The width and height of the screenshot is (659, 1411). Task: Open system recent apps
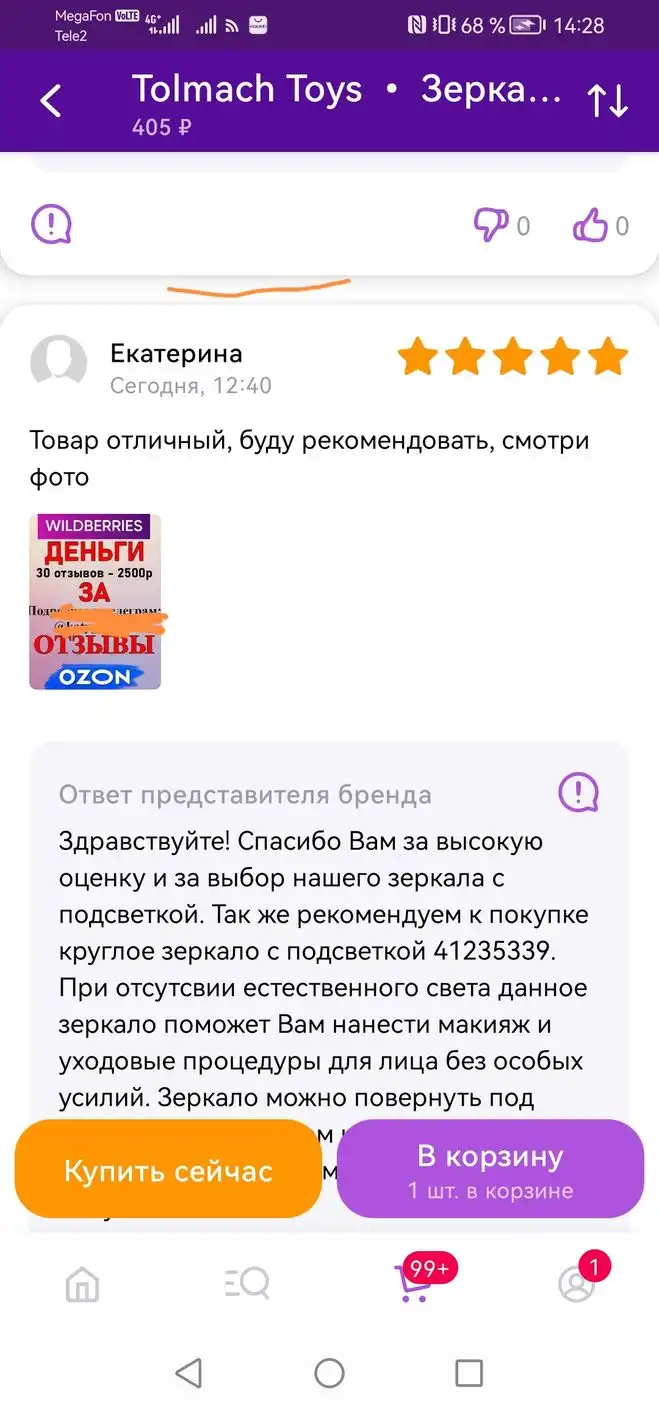point(469,1373)
